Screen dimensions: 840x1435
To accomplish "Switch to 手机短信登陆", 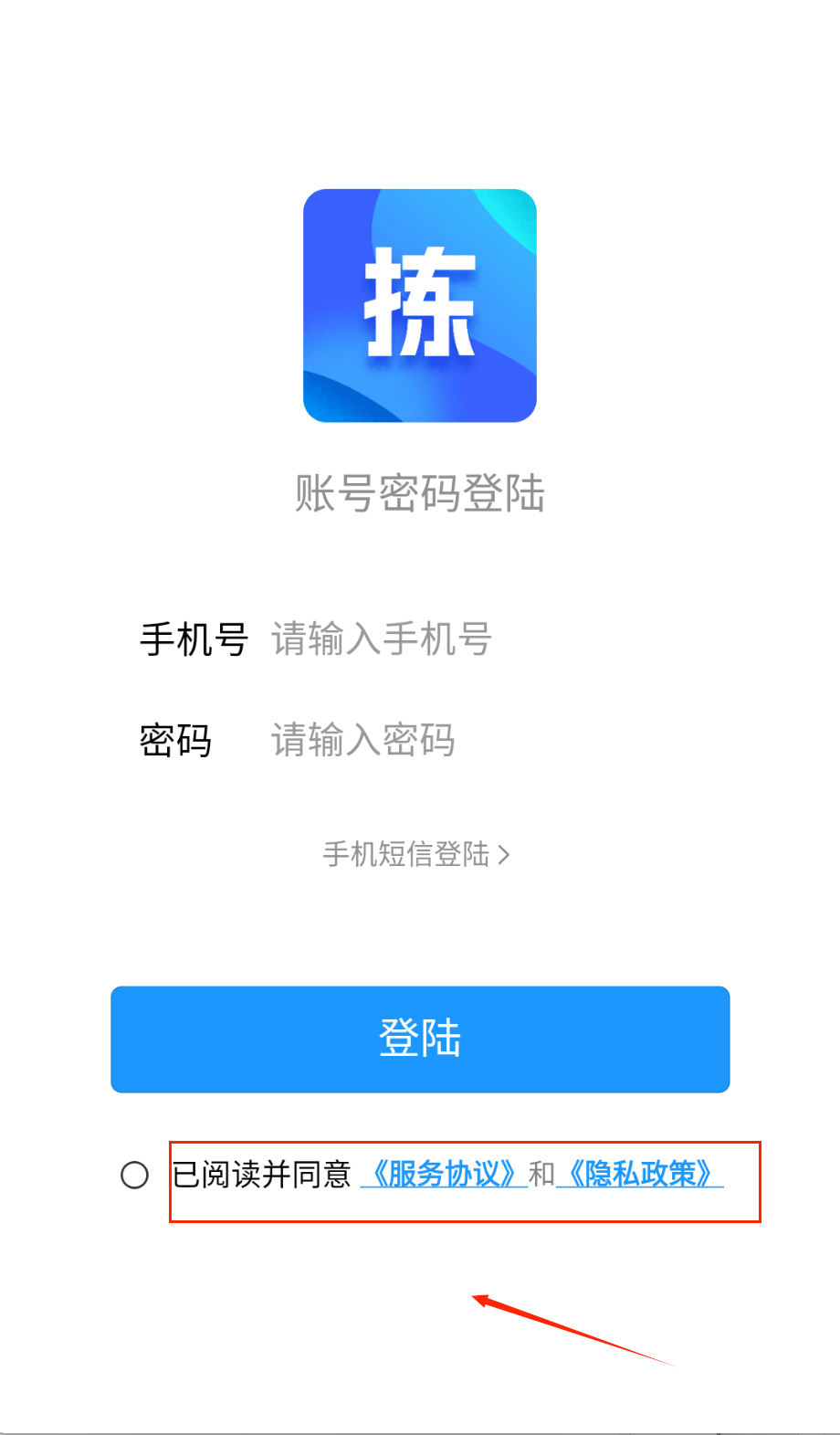I will coord(416,855).
